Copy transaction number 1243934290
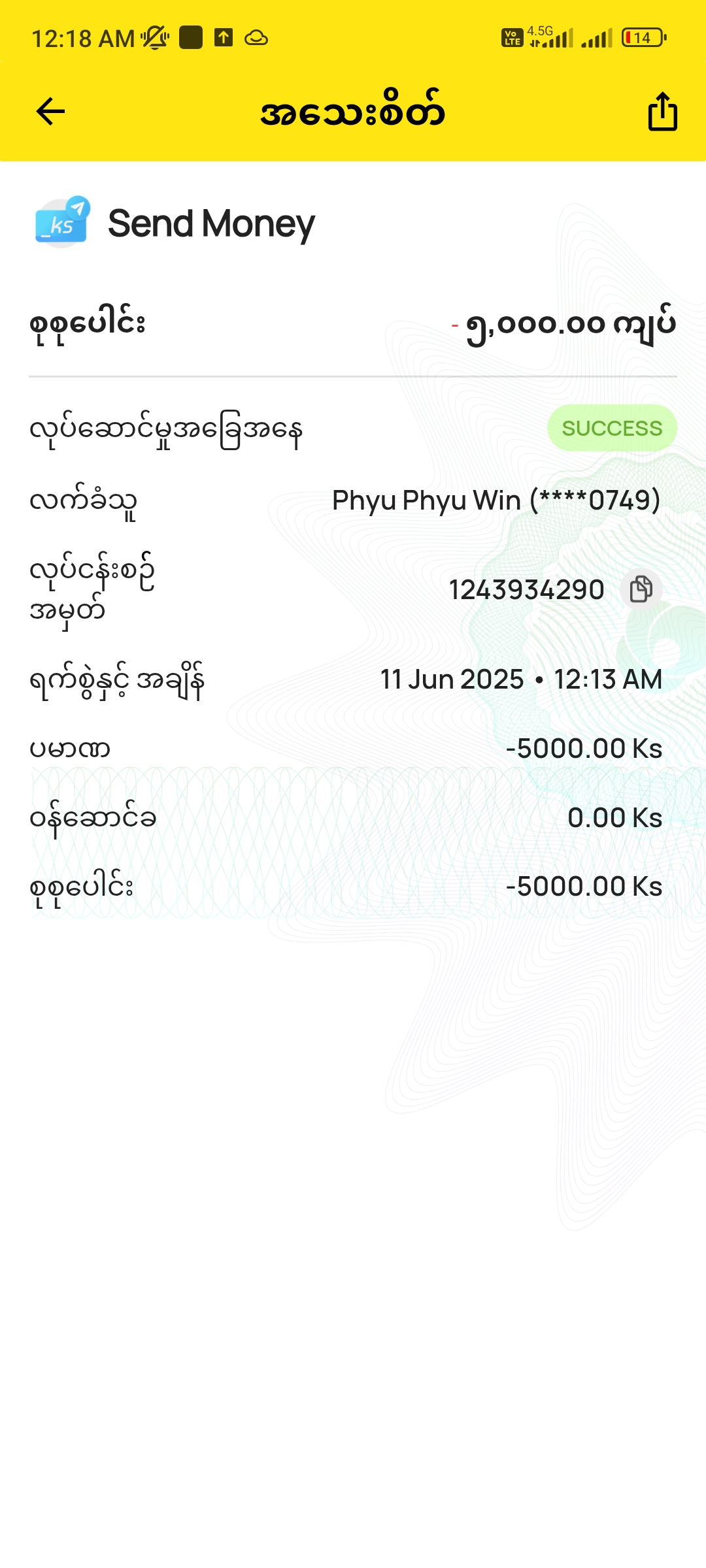 click(641, 589)
